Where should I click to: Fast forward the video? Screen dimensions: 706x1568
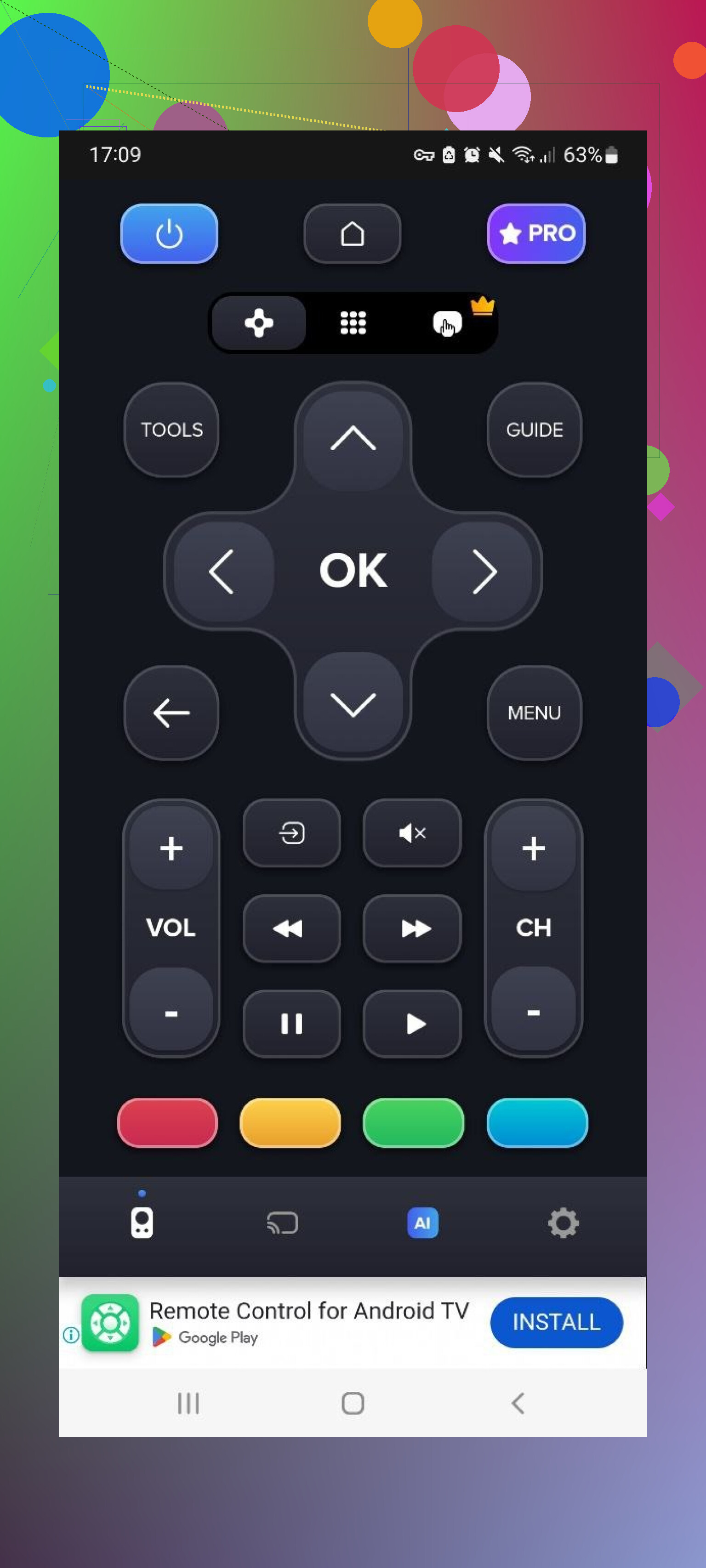pos(412,928)
